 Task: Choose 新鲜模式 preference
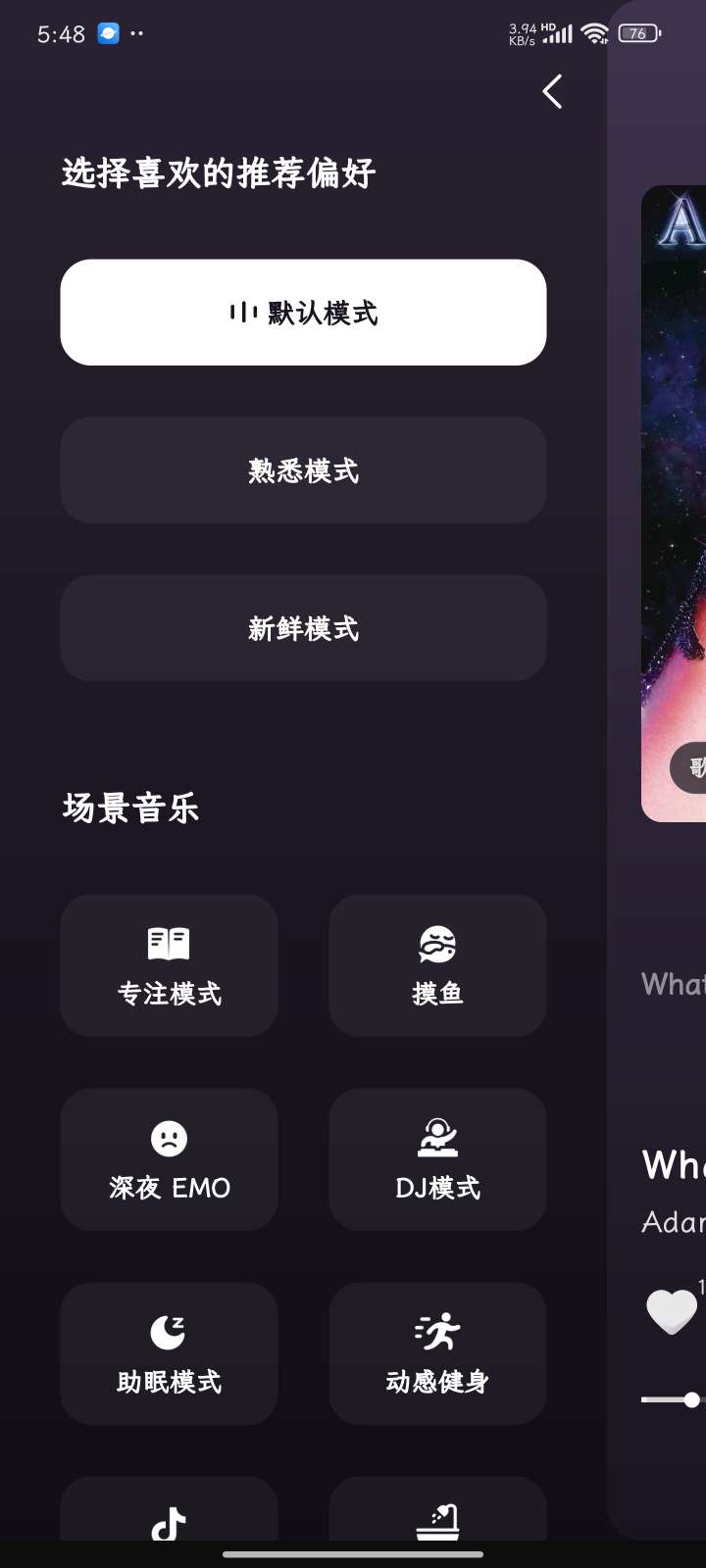pos(303,628)
